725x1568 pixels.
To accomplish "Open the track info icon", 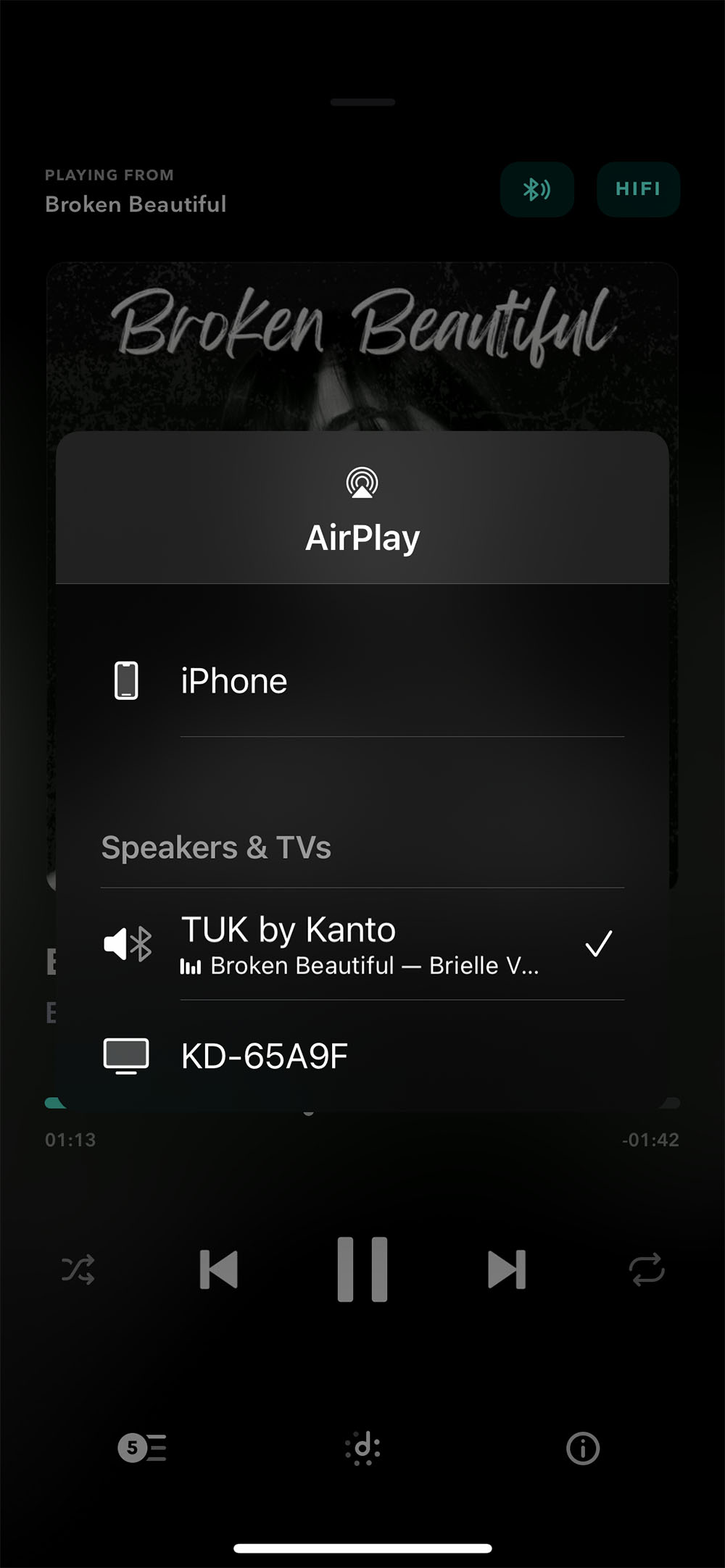I will click(583, 1448).
